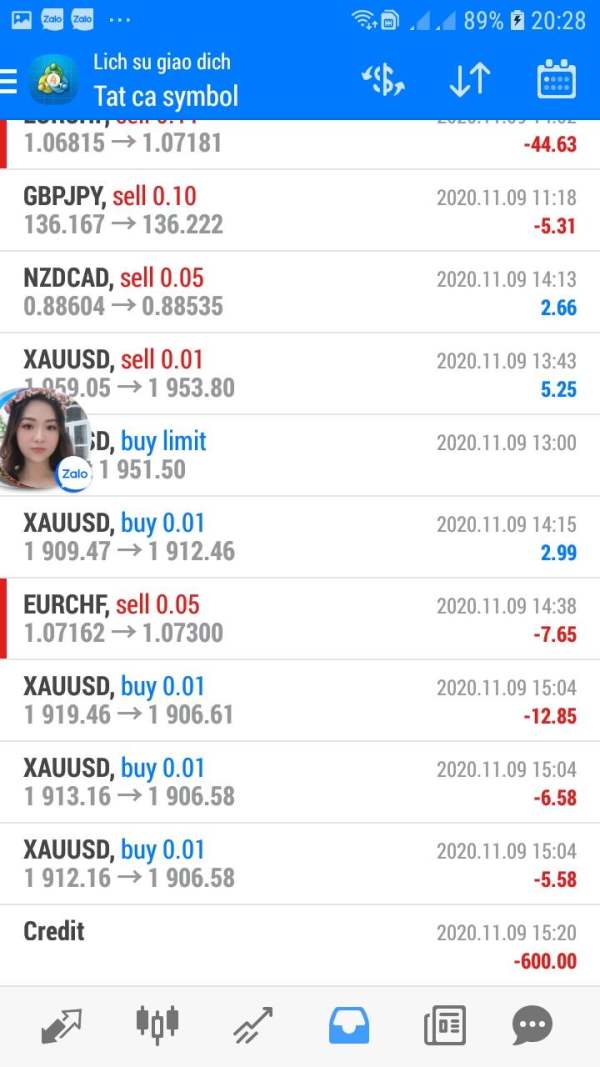This screenshot has width=600, height=1067.
Task: Switch to the Quotes tab
Action: coord(62,1025)
